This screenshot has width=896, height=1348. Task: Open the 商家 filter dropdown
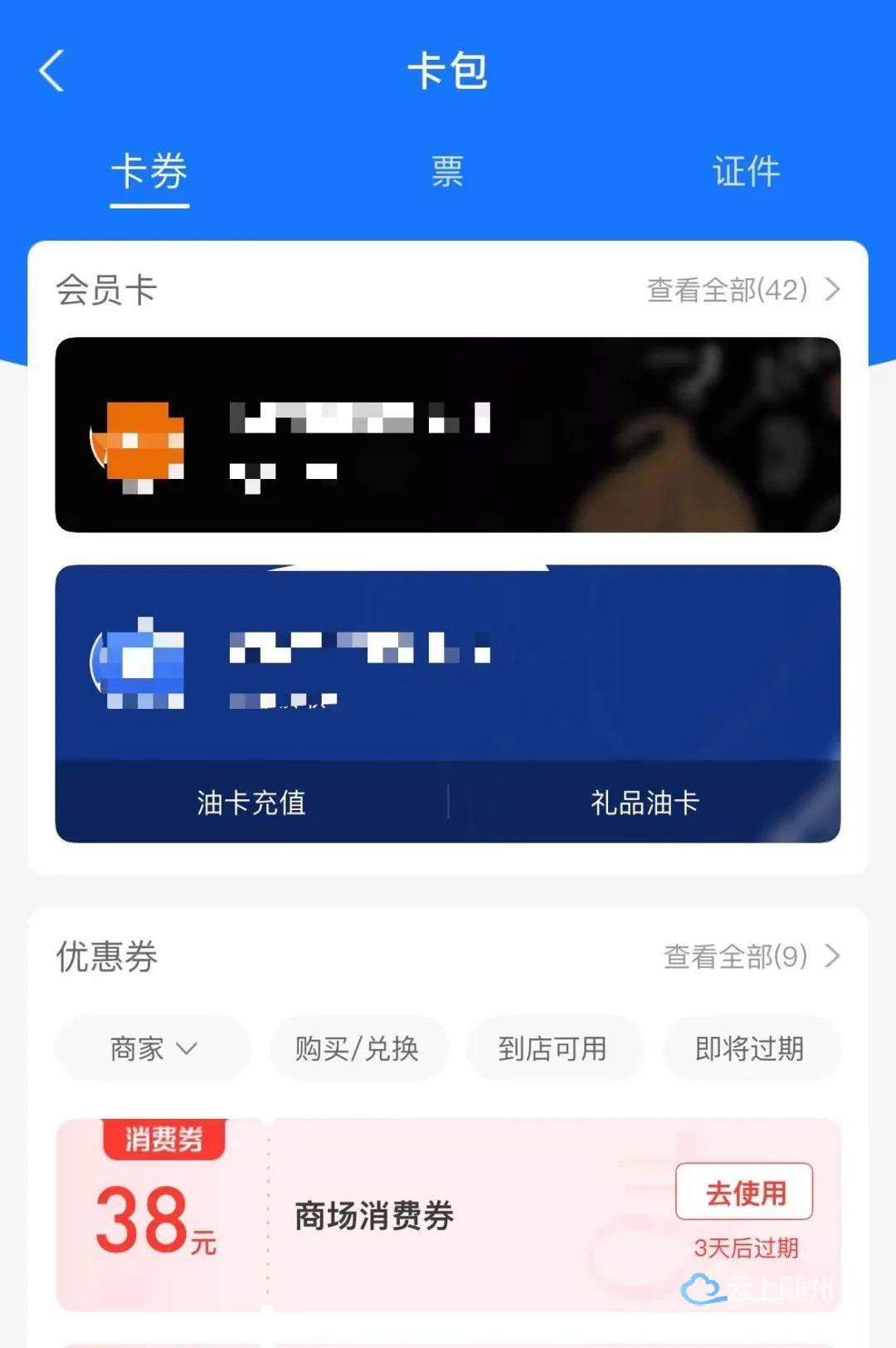(153, 1048)
